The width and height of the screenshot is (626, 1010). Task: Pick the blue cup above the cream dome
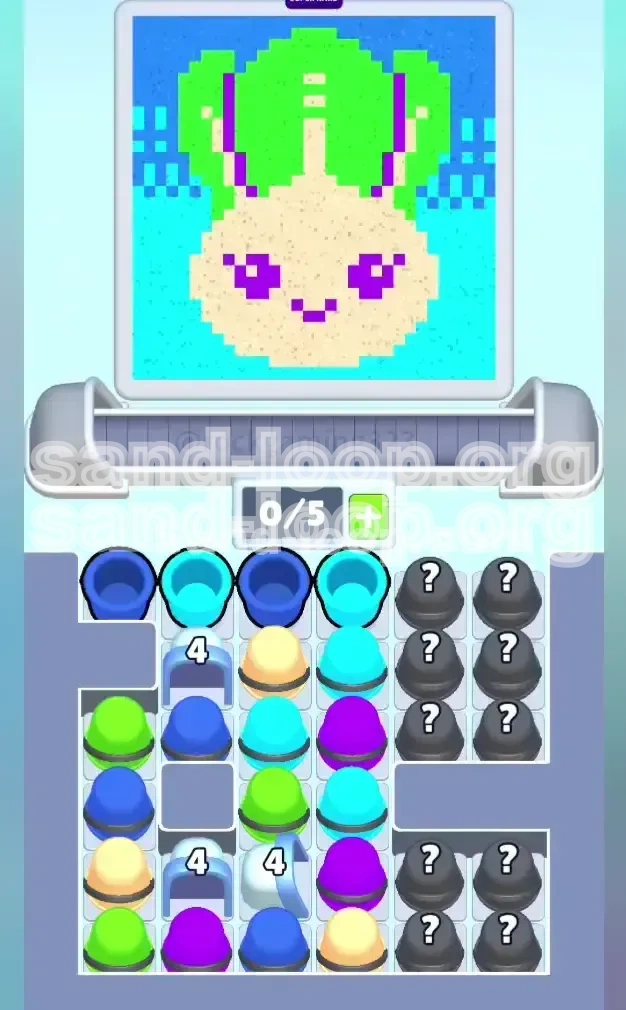click(x=274, y=583)
